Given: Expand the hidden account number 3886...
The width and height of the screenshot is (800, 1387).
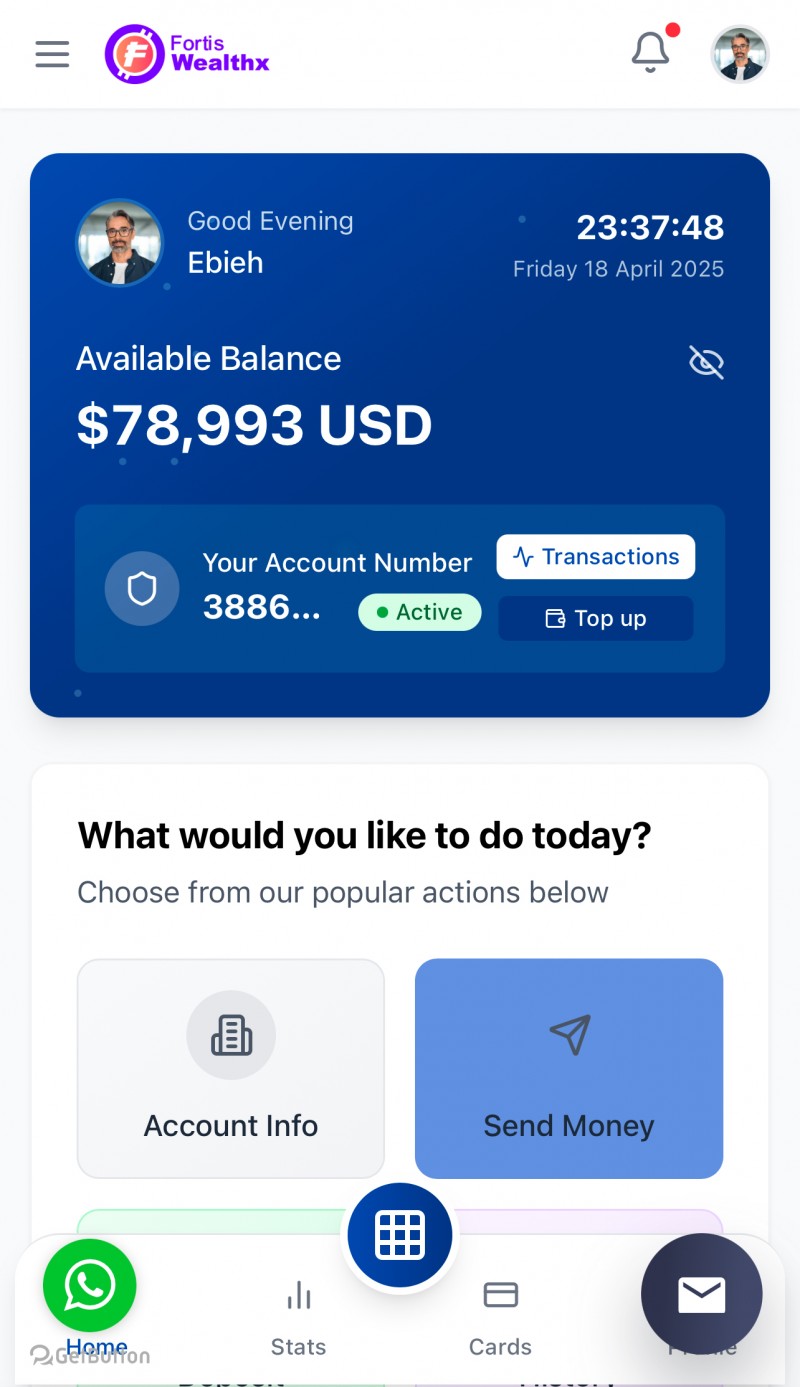Looking at the screenshot, I should click(x=262, y=607).
